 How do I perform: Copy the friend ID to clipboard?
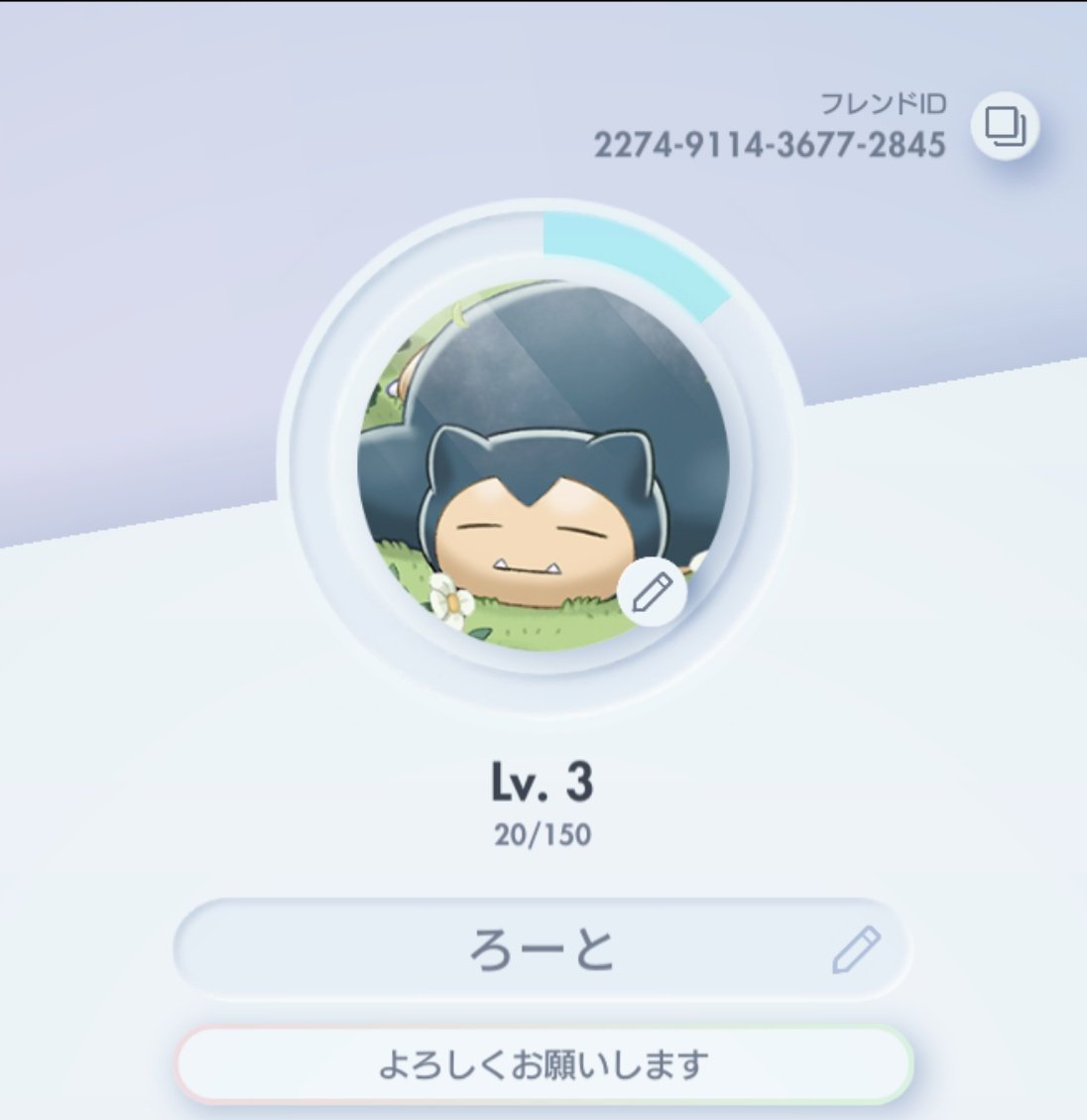point(1004,126)
